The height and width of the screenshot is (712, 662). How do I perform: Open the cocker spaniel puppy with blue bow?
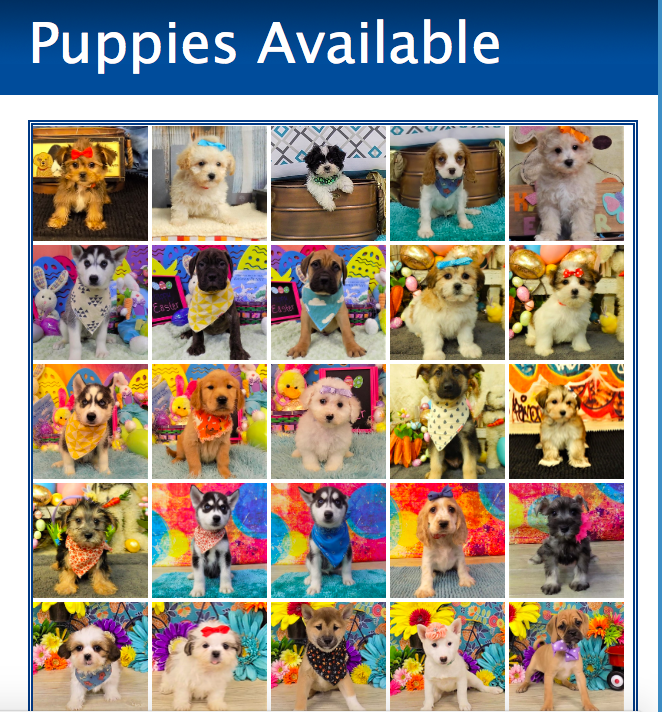447,540
